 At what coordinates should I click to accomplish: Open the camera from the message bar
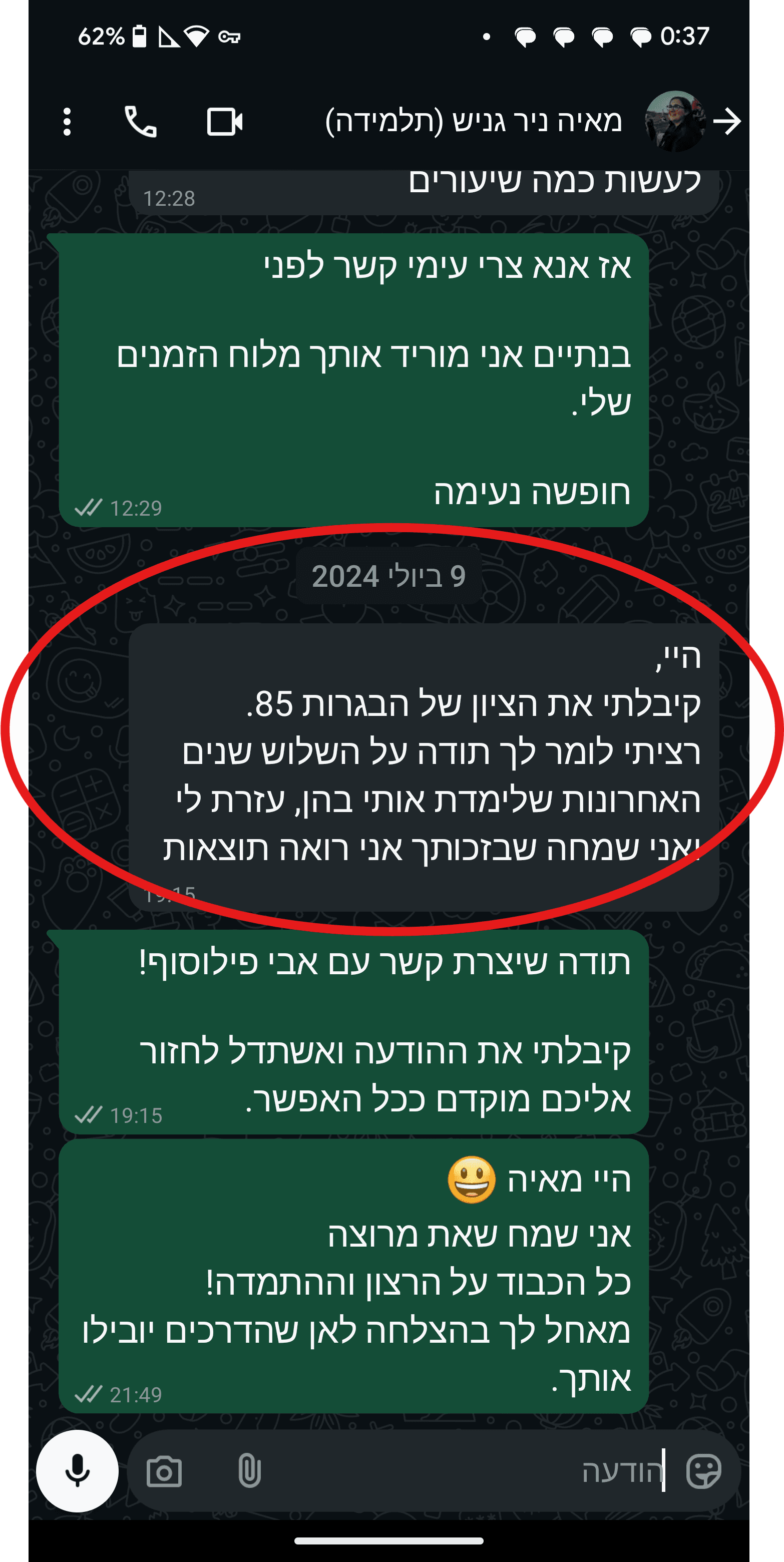[164, 1471]
